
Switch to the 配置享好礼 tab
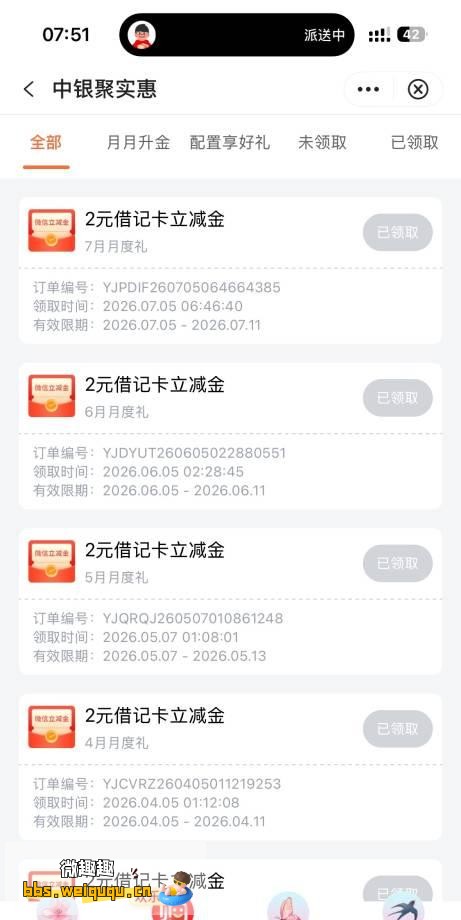point(230,143)
